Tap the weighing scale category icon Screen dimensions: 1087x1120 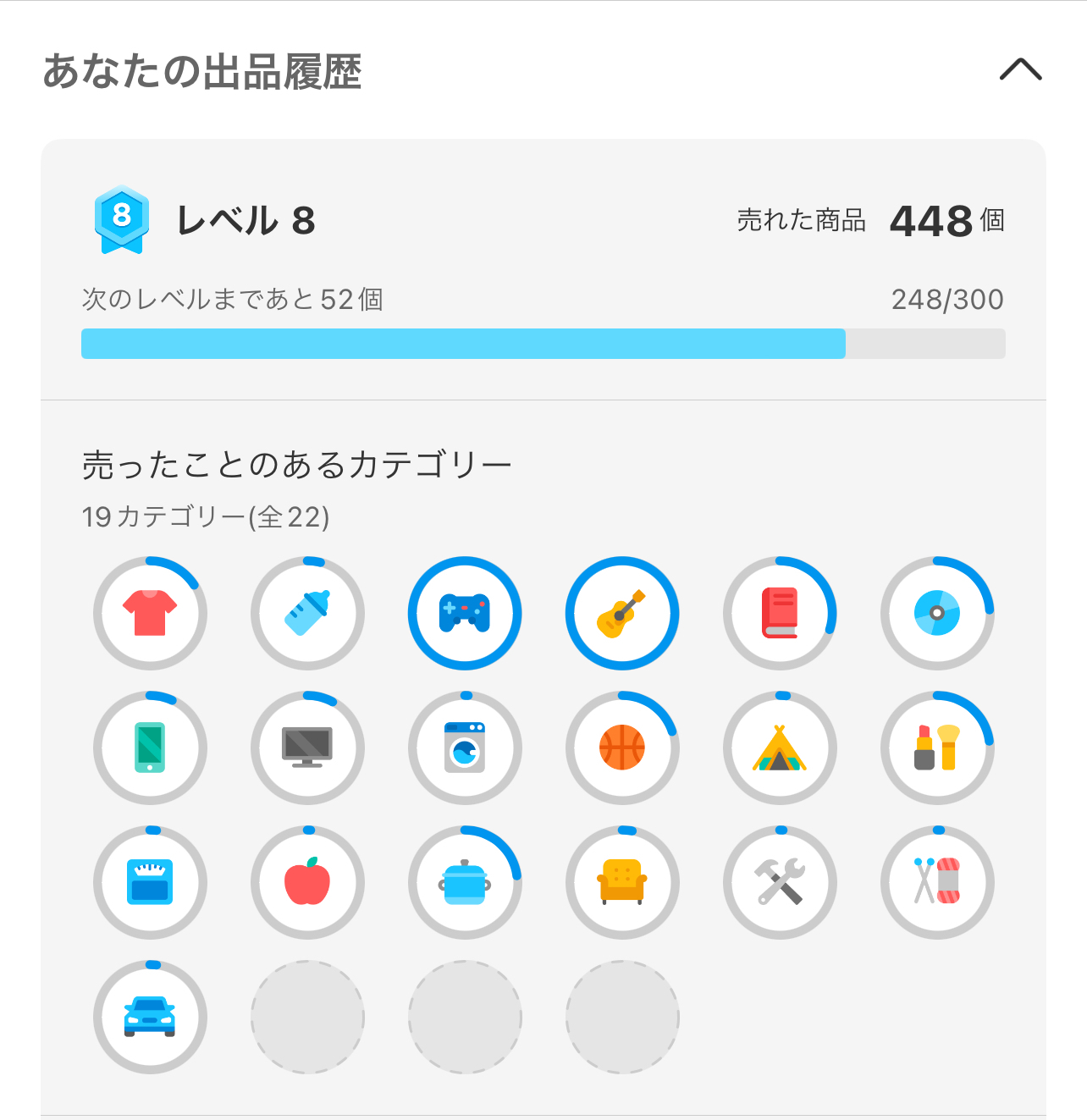(150, 882)
